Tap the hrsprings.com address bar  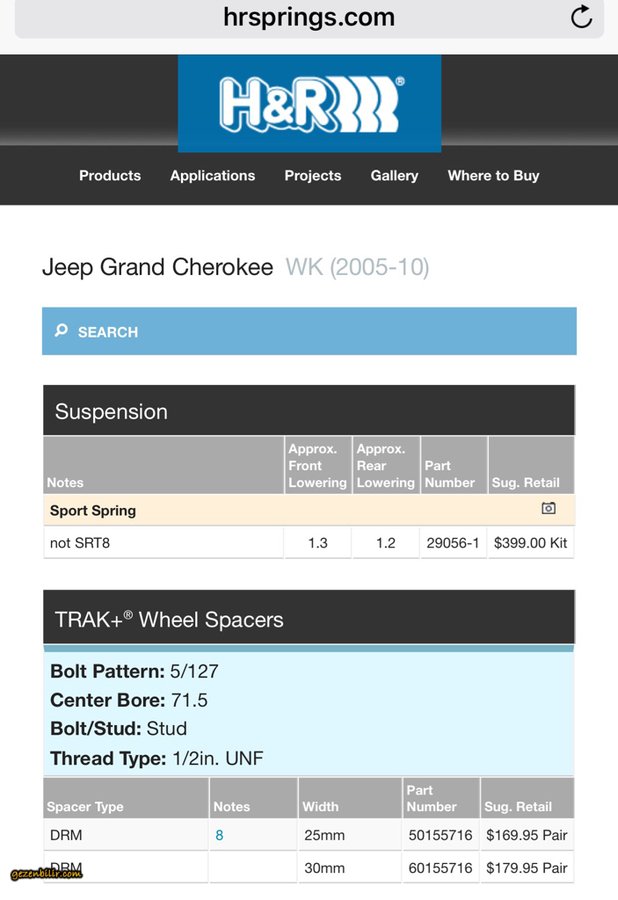[308, 17]
